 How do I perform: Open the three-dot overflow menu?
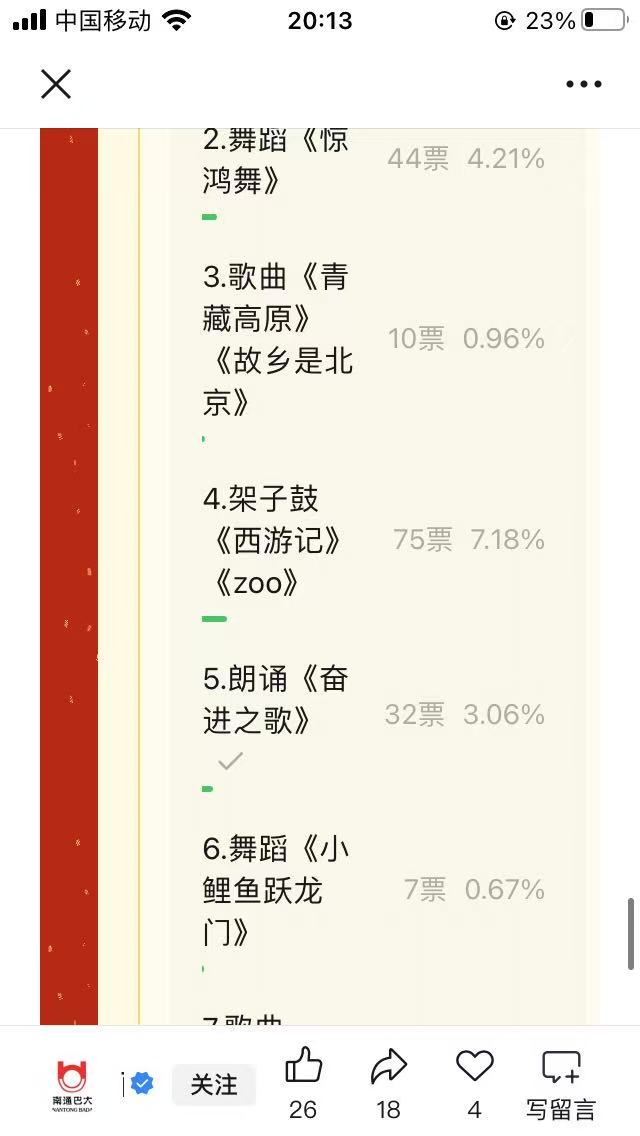584,84
